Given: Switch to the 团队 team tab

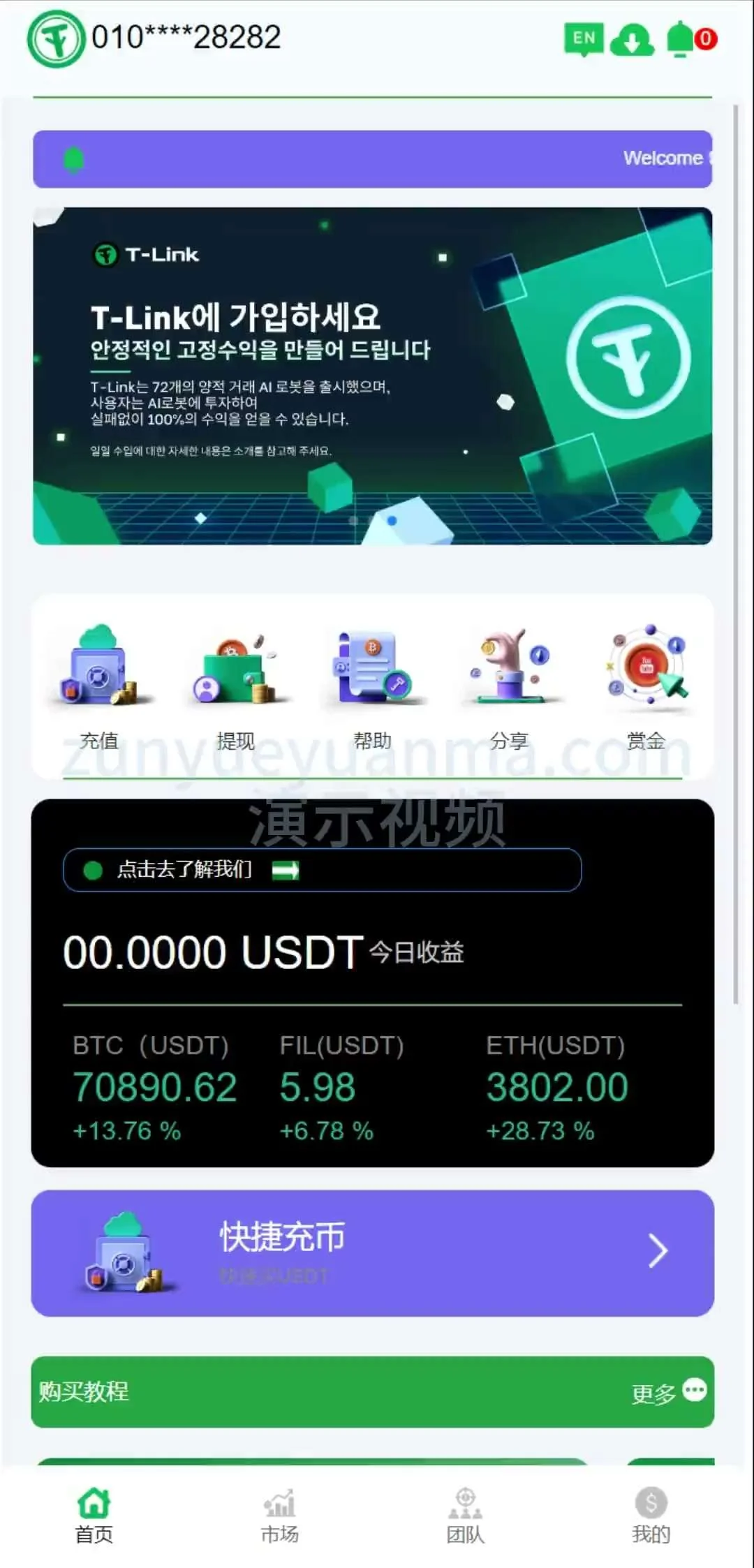Looking at the screenshot, I should (x=465, y=1515).
